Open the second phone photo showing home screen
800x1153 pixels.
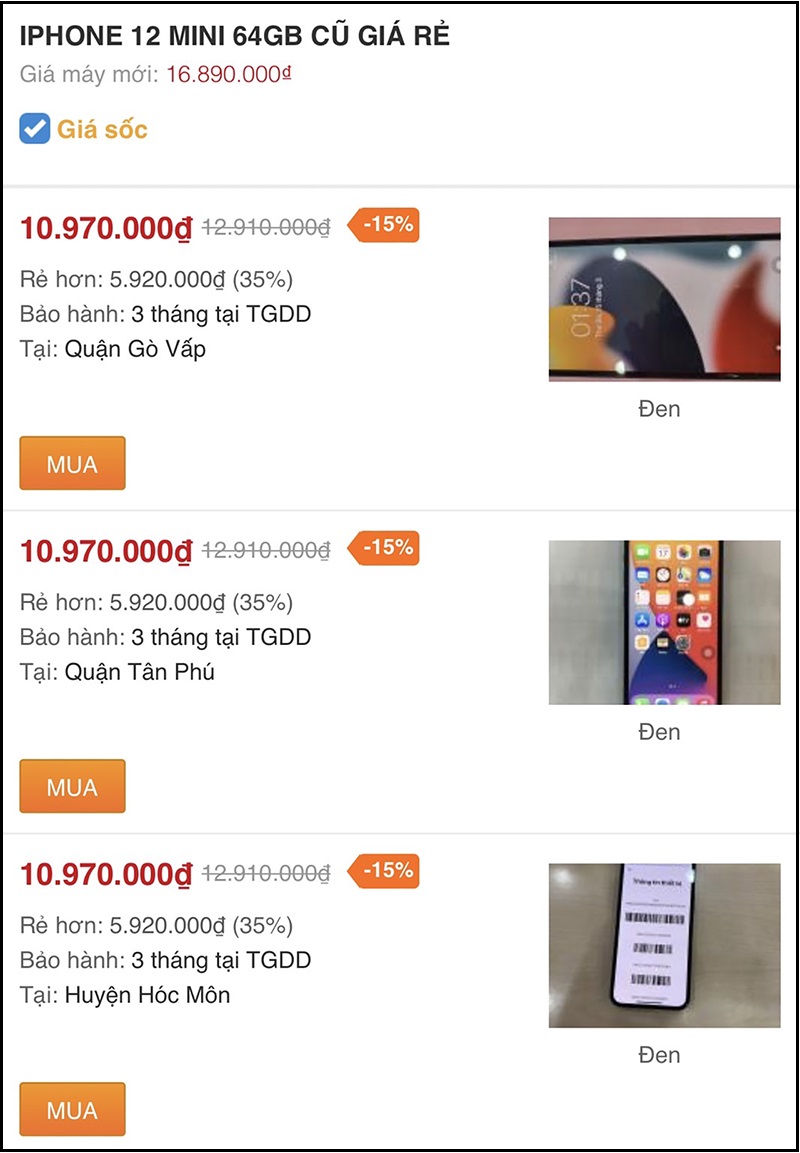point(664,620)
